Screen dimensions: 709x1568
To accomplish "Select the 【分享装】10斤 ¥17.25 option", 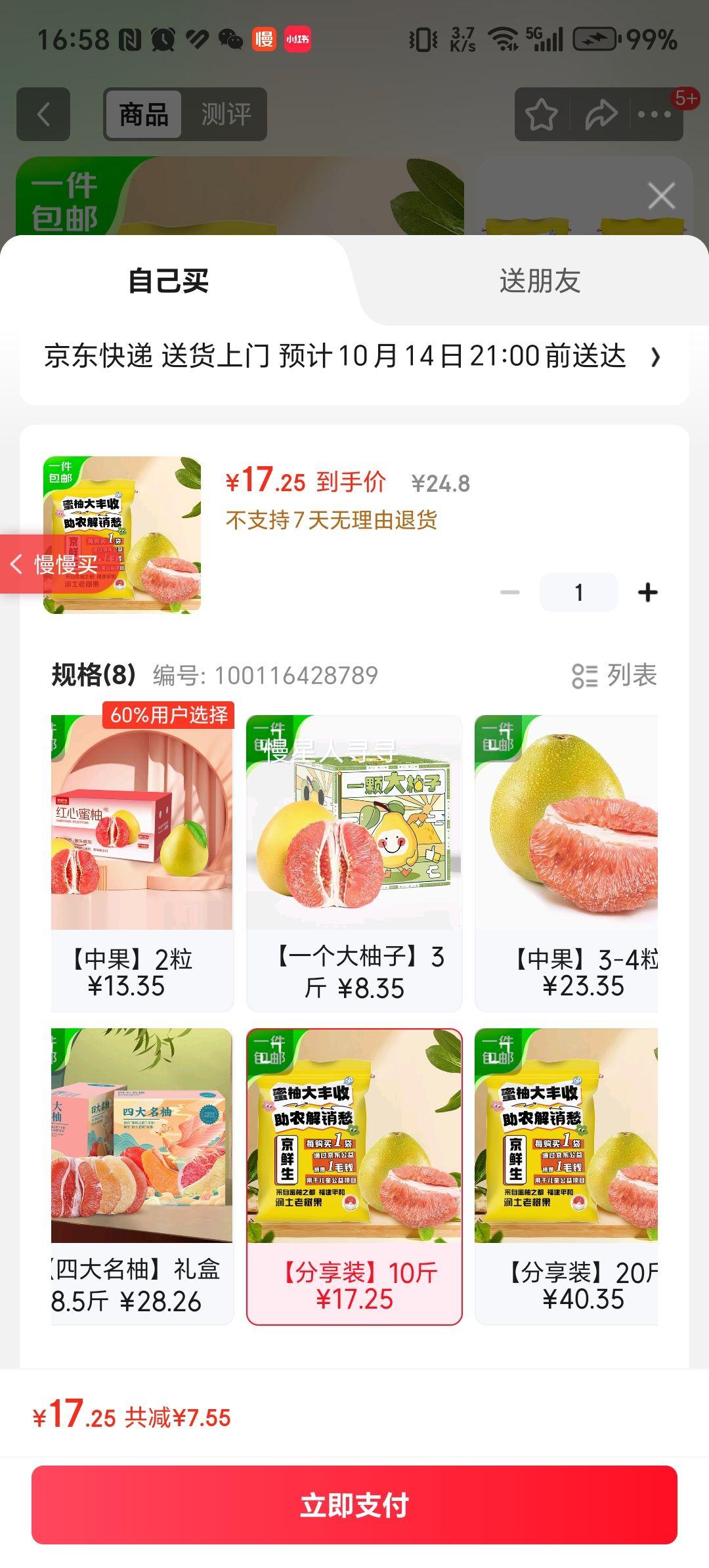I will [x=354, y=1175].
